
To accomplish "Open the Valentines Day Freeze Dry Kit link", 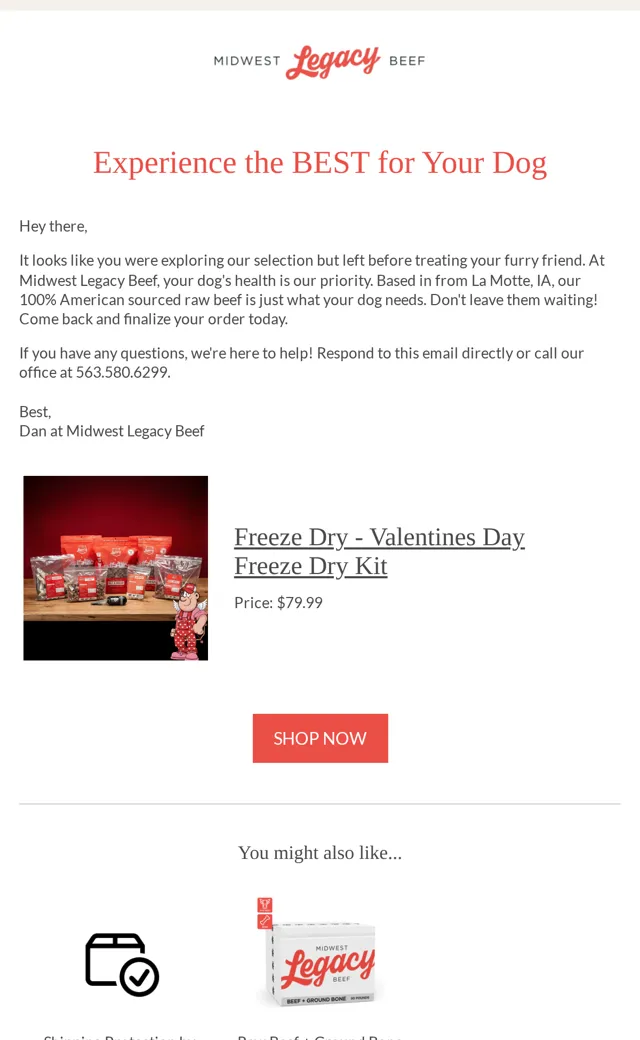I will [379, 551].
